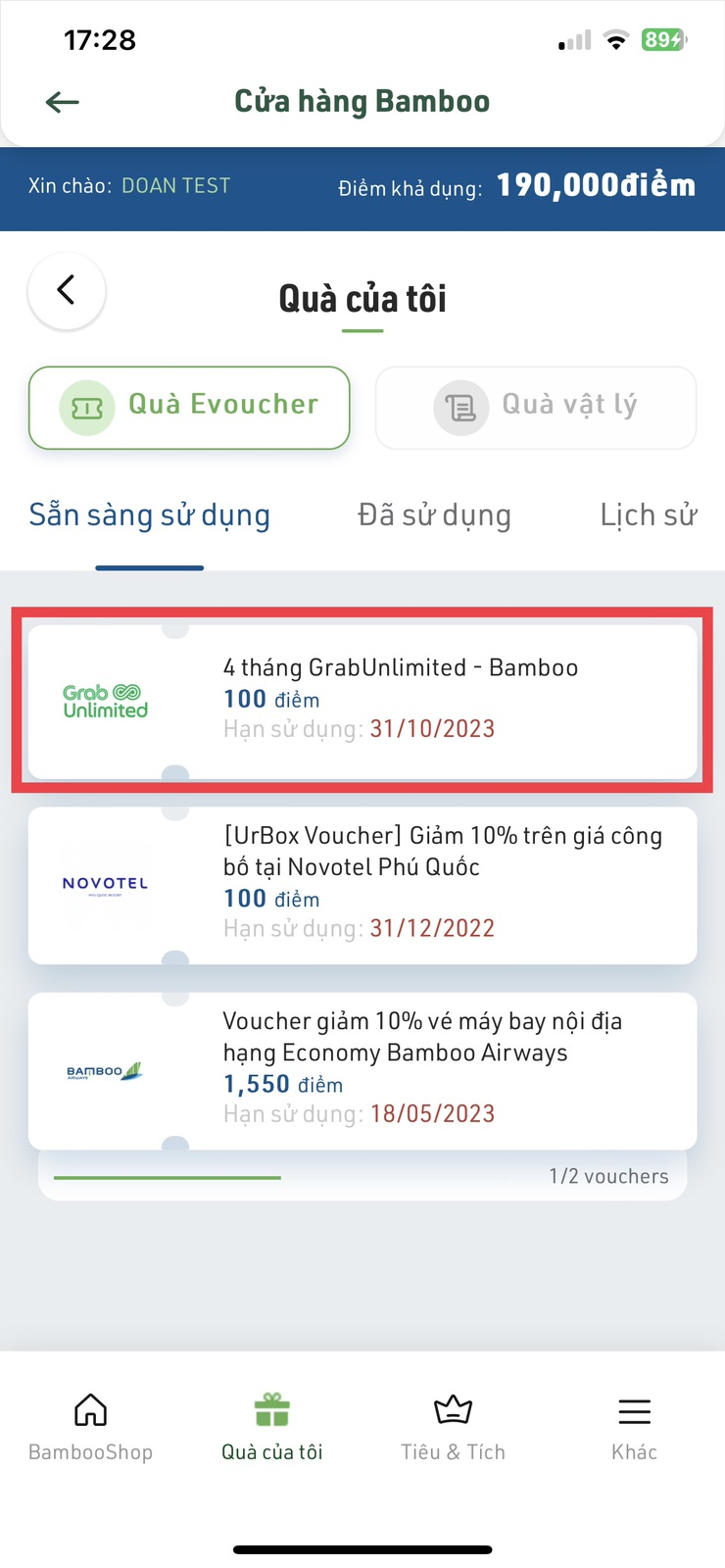Select the Quà Evoucher category
This screenshot has height=1568, width=725.
189,408
